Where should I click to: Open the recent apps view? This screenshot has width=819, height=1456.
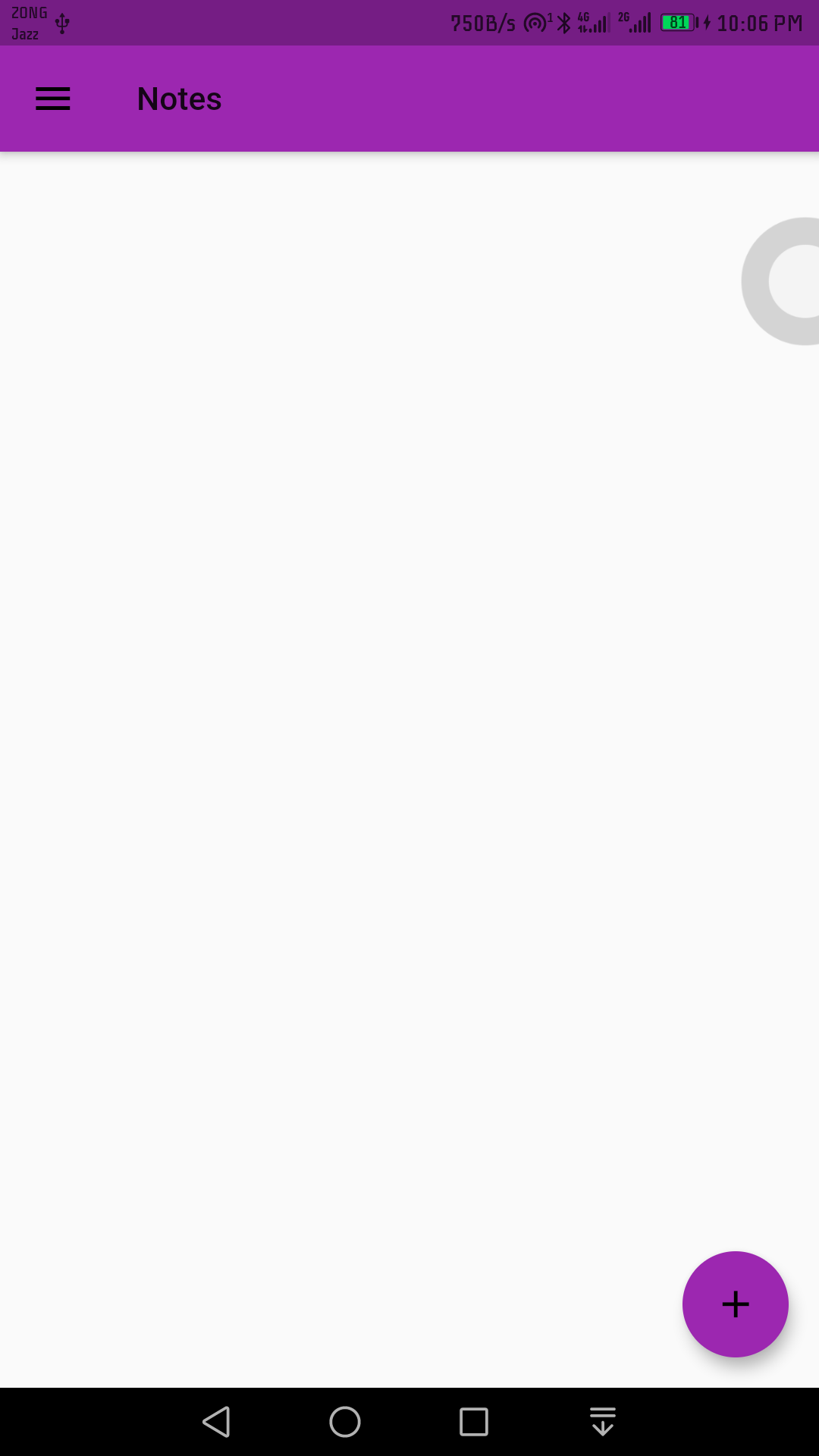(x=474, y=1422)
